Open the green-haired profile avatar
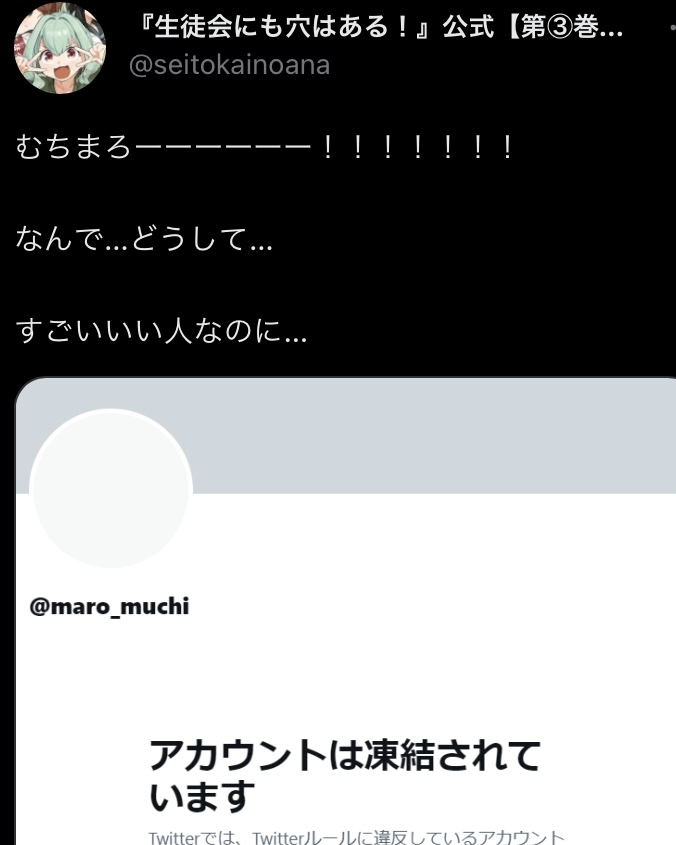Image resolution: width=676 pixels, height=845 pixels. click(60, 49)
